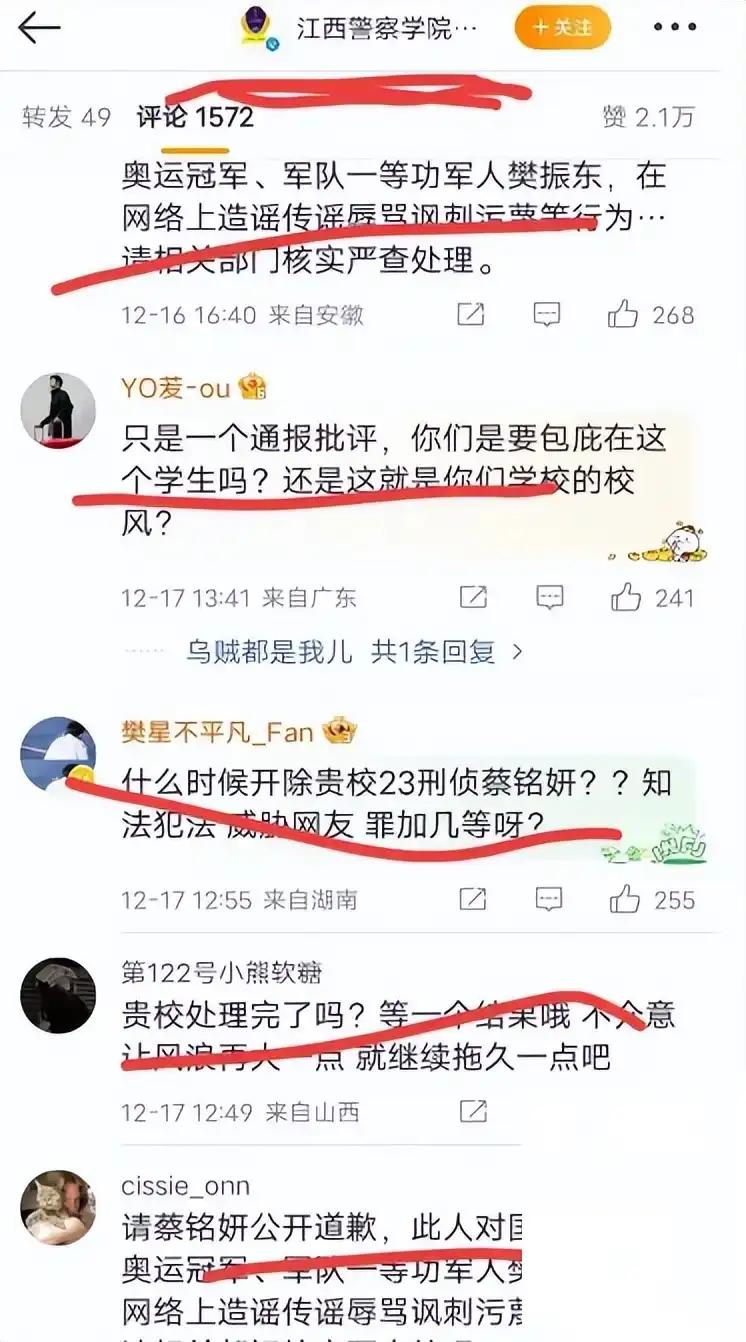Viewport: 746px width, 1342px height.
Task: Repost the comment by 第122号小熊软糖
Action: point(472,1112)
